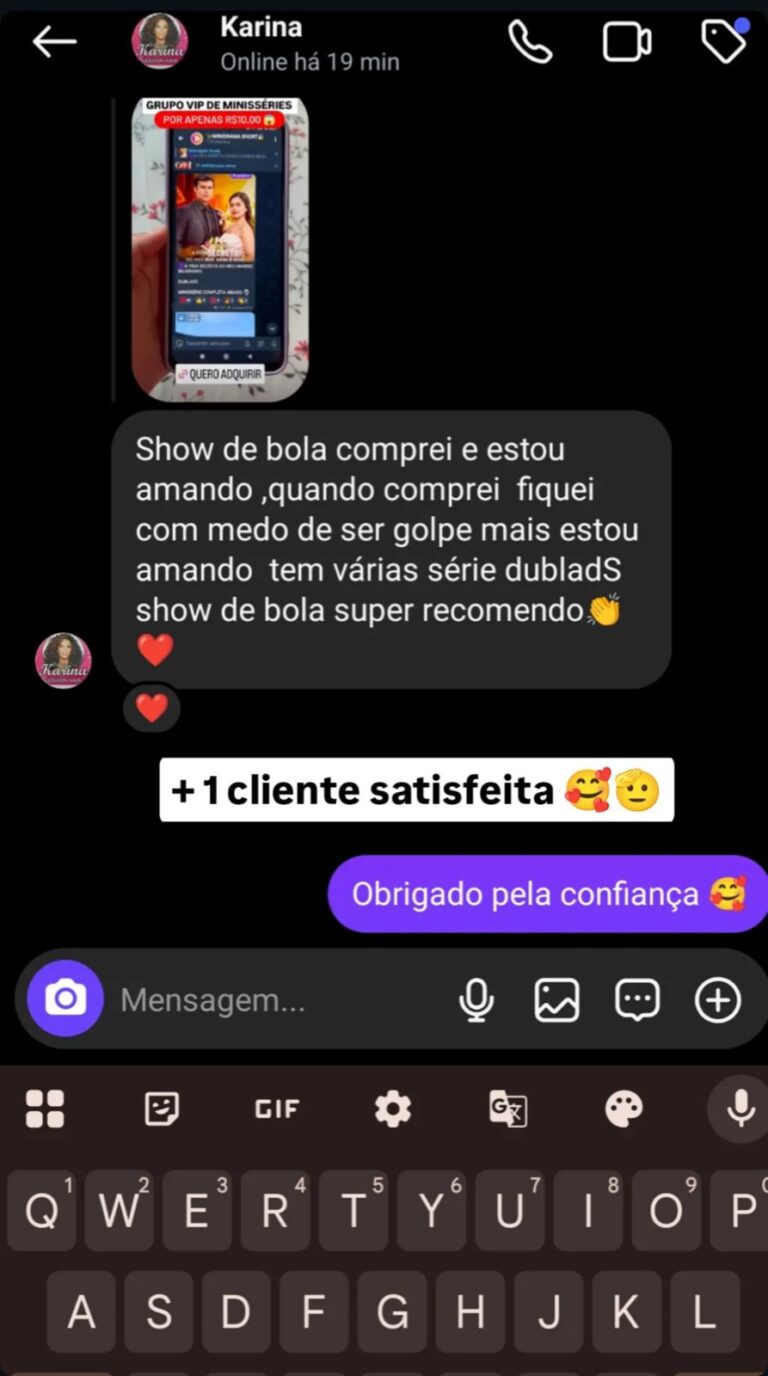Open the keyboard settings gear
The width and height of the screenshot is (768, 1376).
point(392,1108)
